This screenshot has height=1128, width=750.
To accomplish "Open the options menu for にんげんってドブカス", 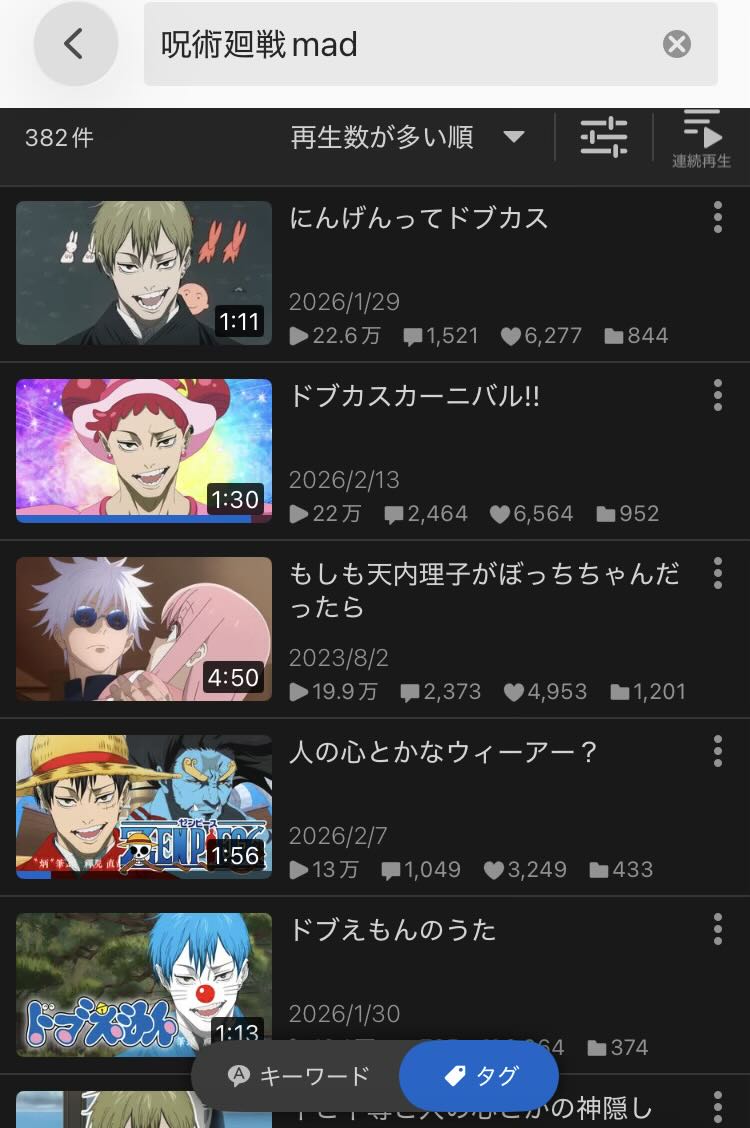I will tap(717, 217).
